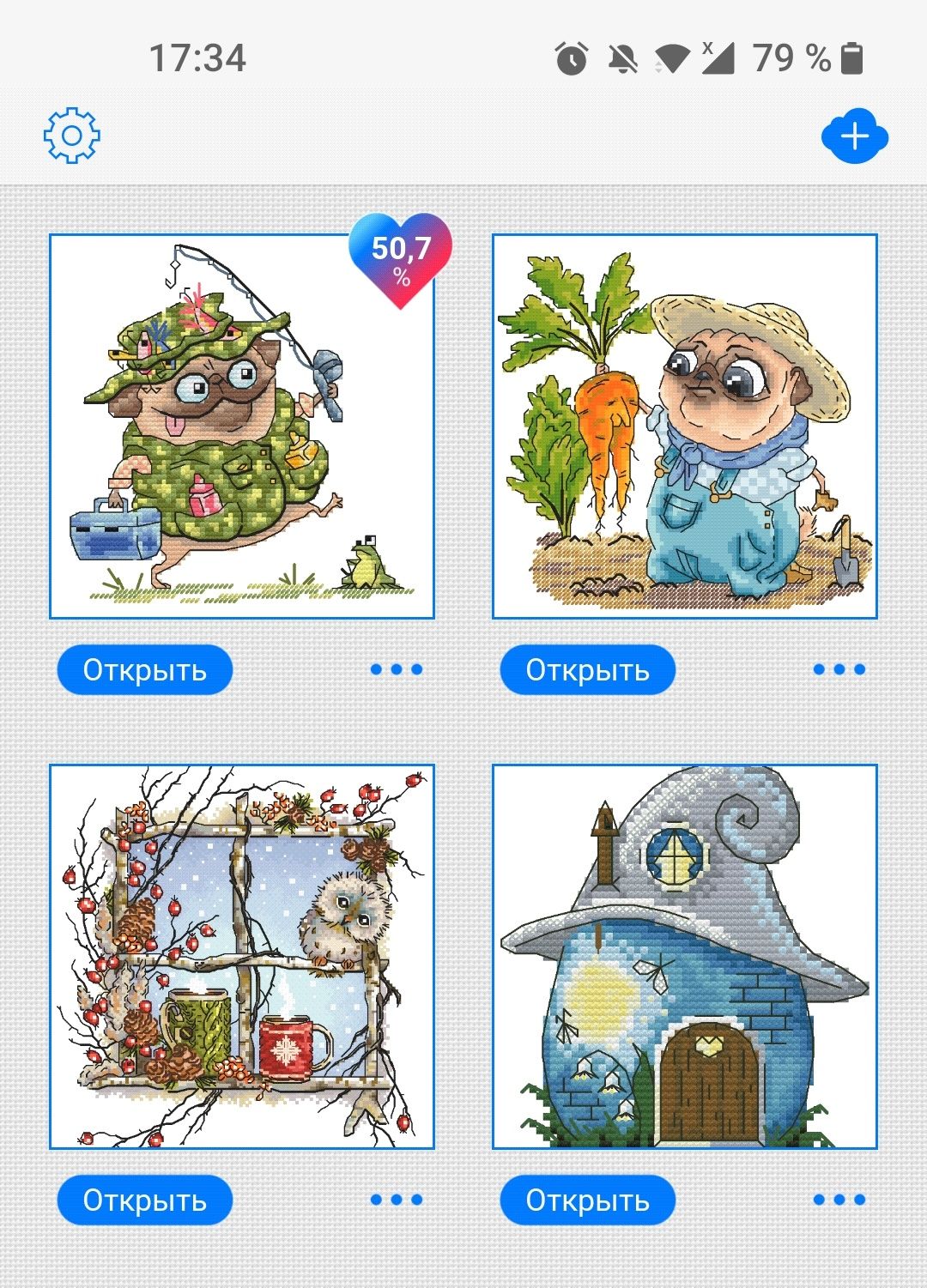Tap Открыть under the hat house
Viewport: 927px width, 1288px height.
[x=588, y=1200]
